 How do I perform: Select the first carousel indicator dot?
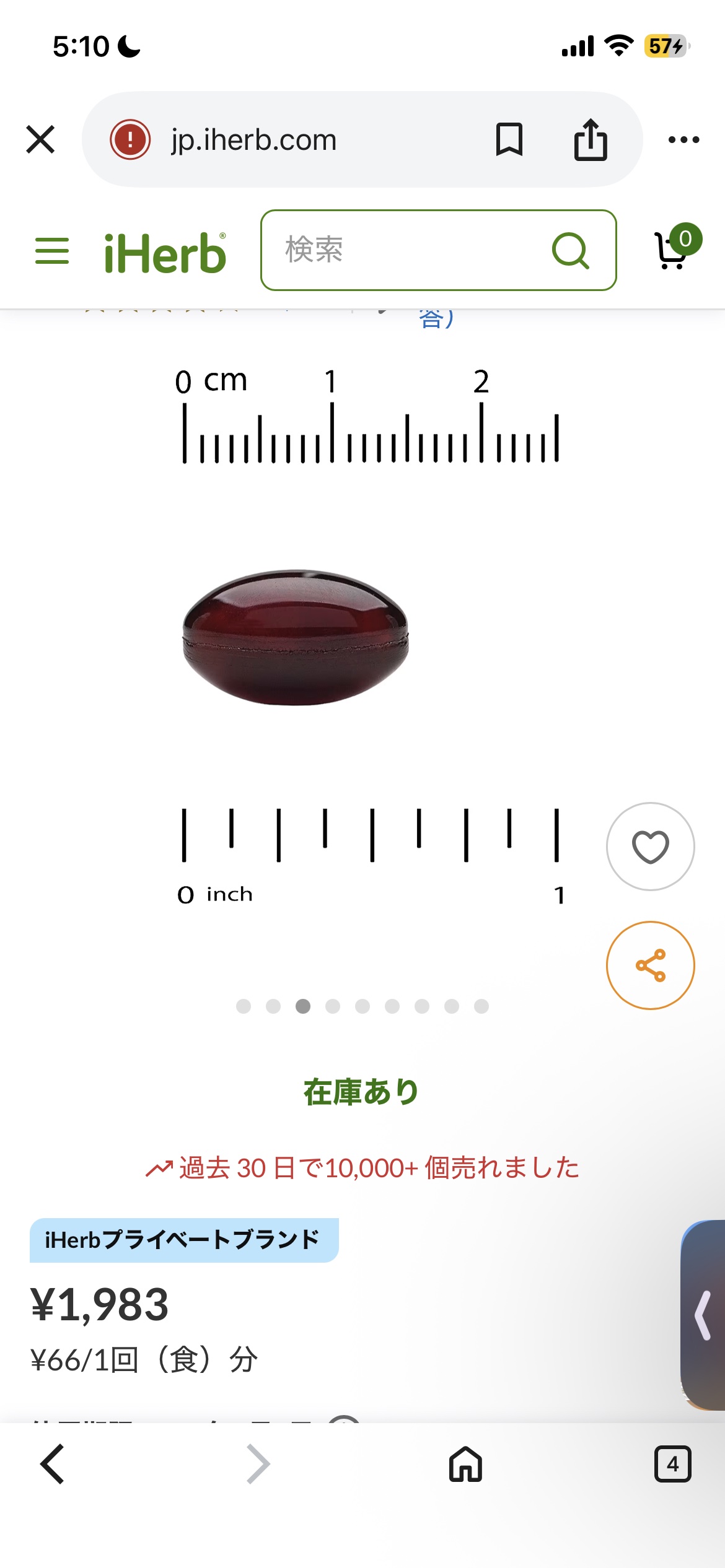[244, 1007]
